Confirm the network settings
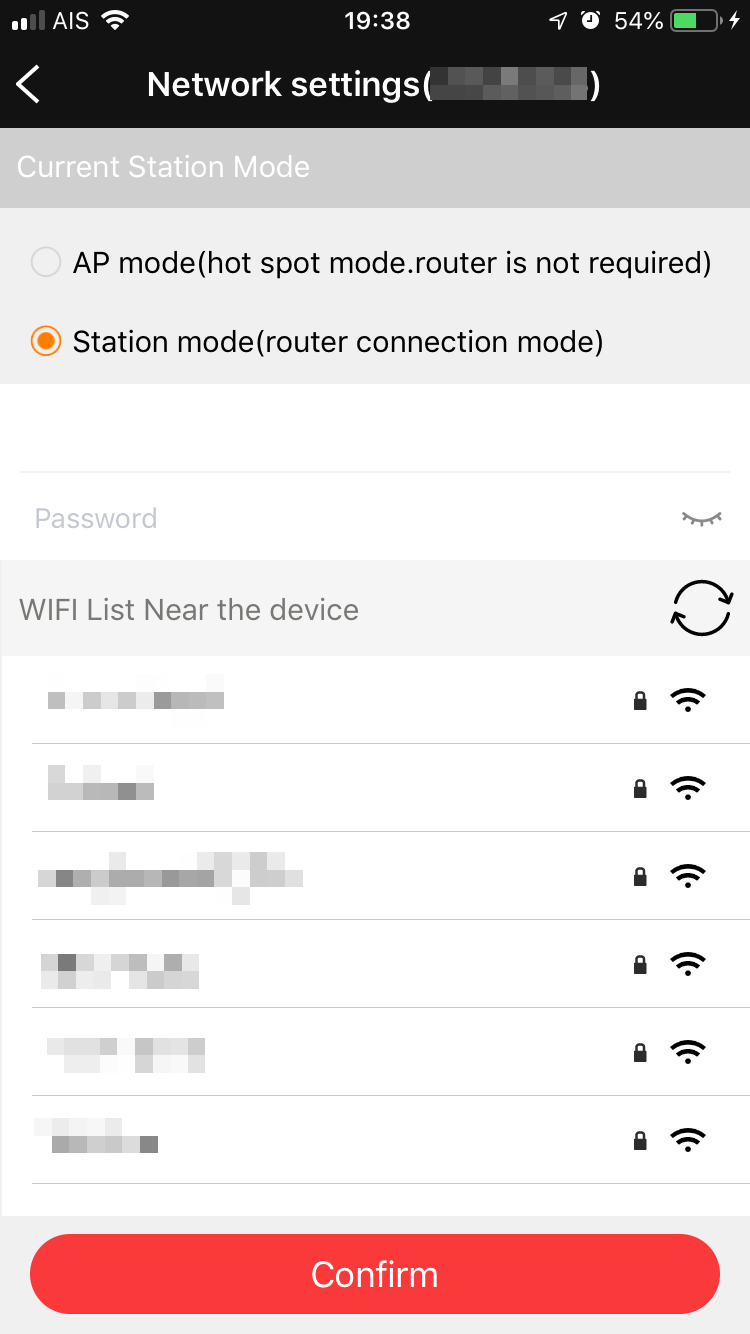Viewport: 750px width, 1334px height. 375,1274
